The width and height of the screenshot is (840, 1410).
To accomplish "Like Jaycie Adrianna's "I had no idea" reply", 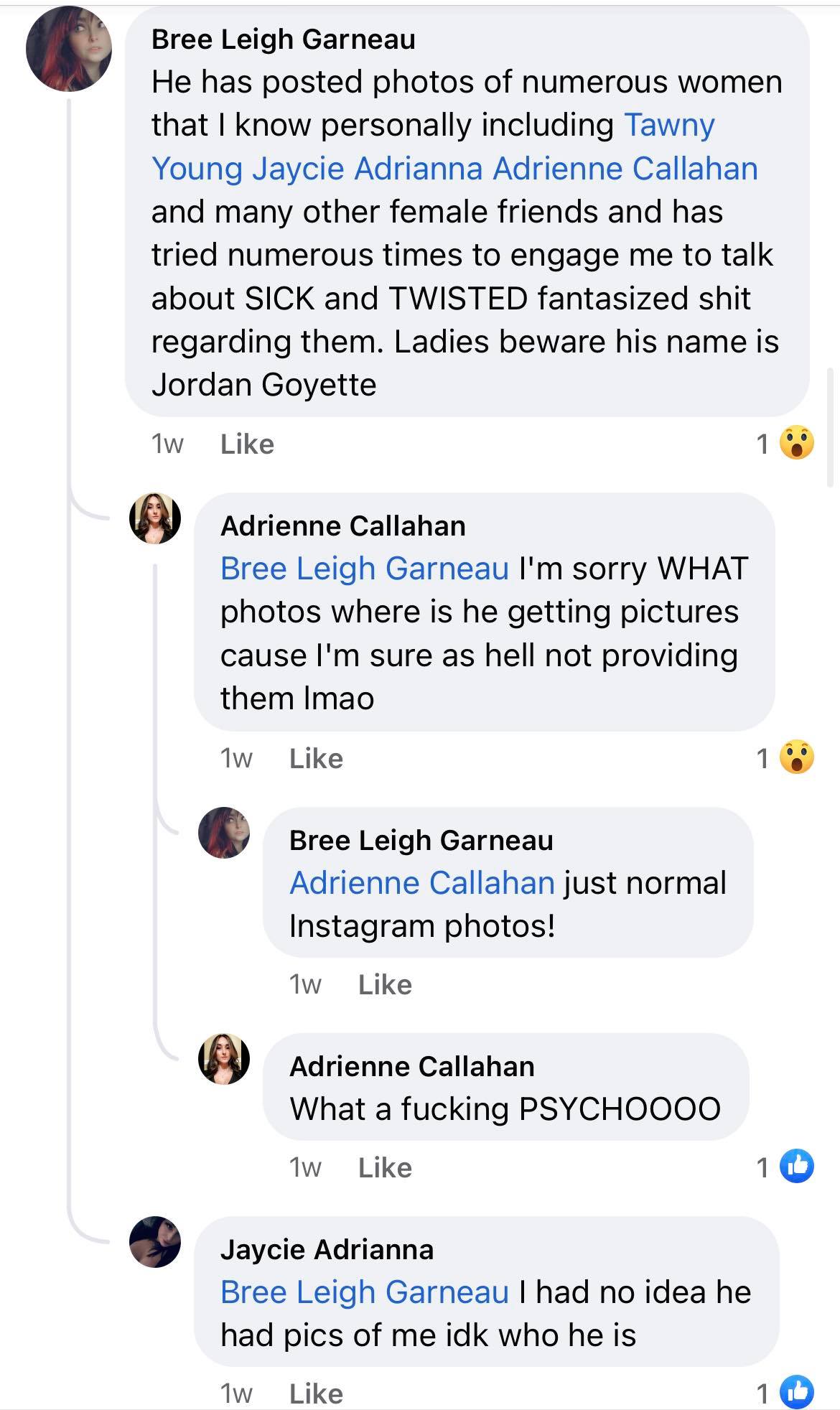I will point(316,1393).
